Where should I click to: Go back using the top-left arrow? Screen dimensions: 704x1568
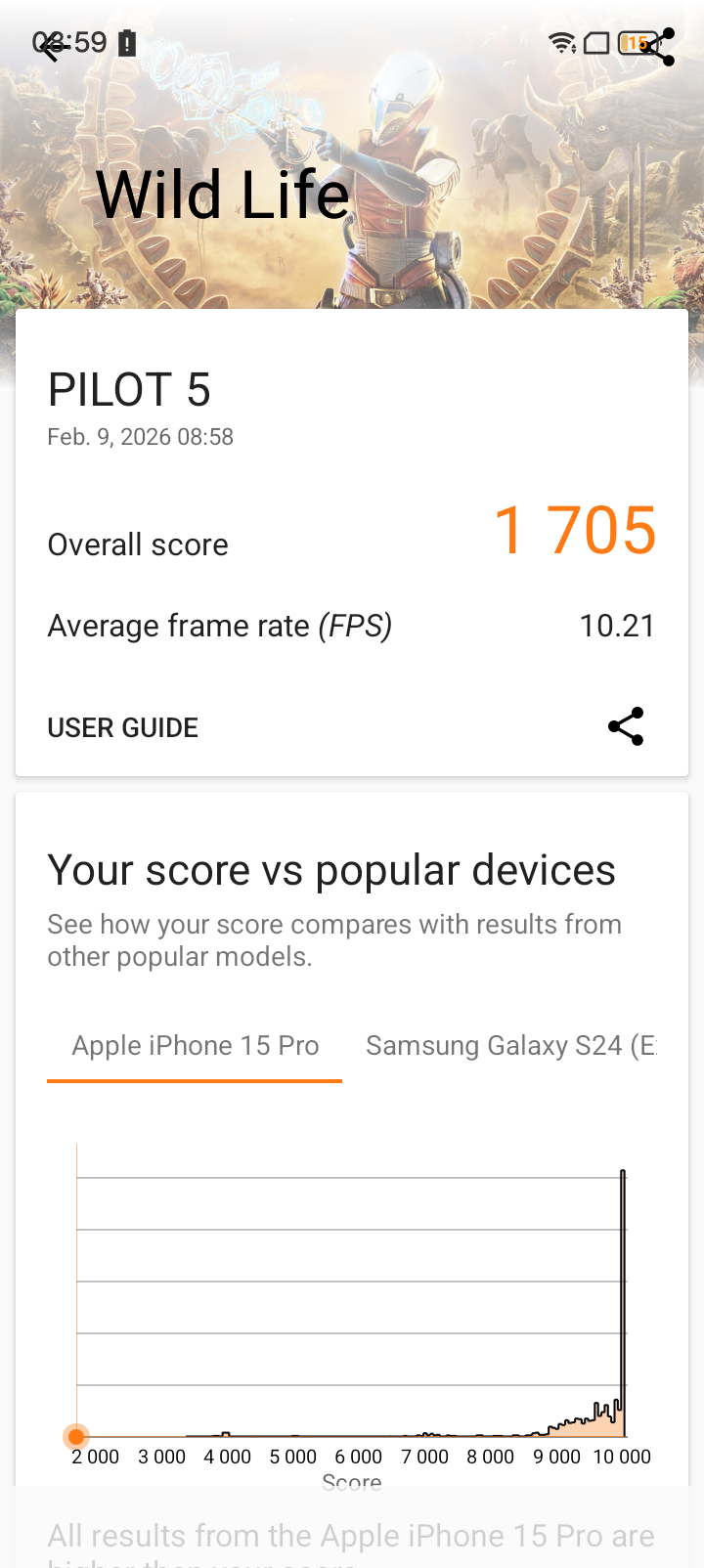pos(51,46)
